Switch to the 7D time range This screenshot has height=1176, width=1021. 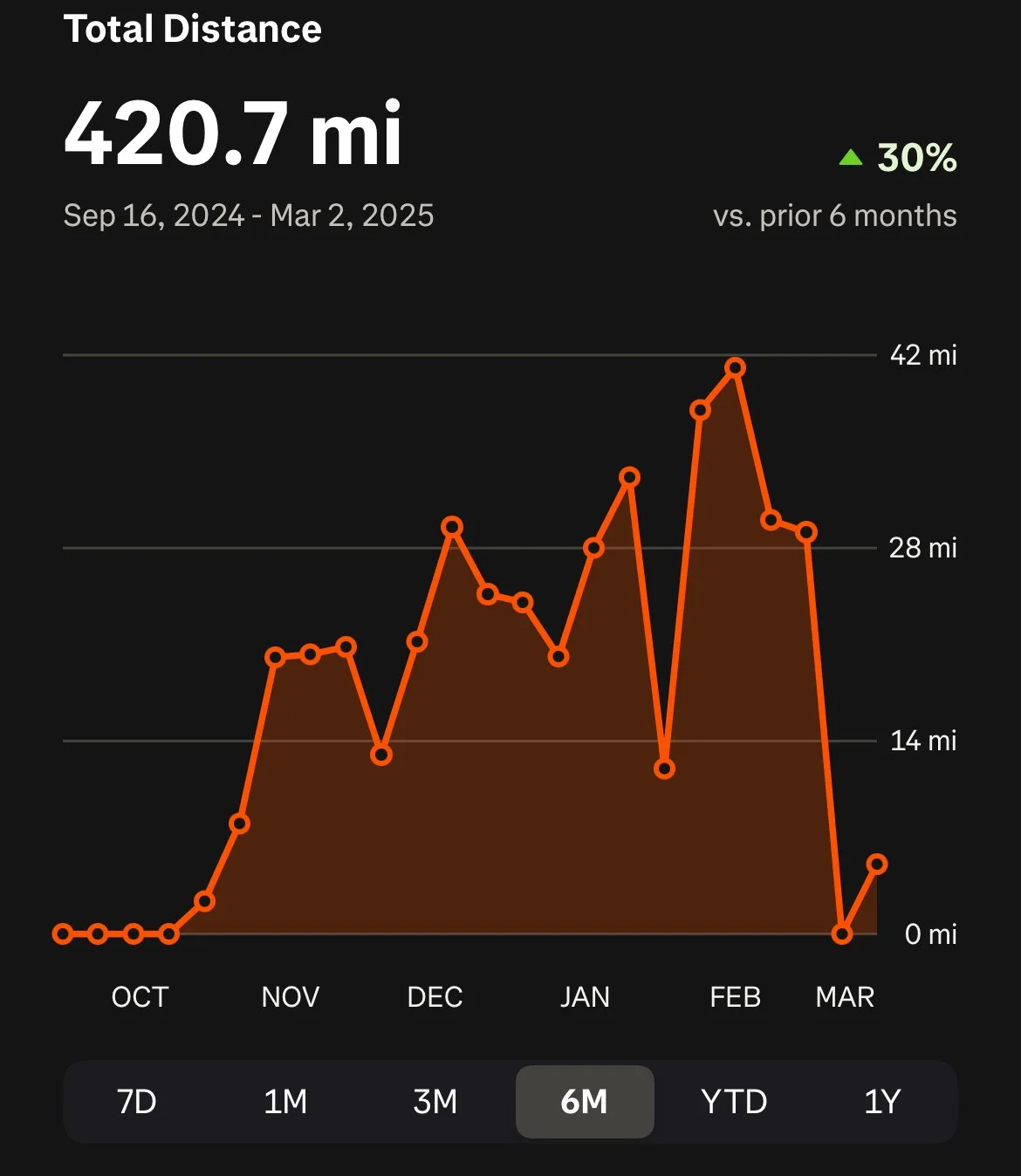137,1102
